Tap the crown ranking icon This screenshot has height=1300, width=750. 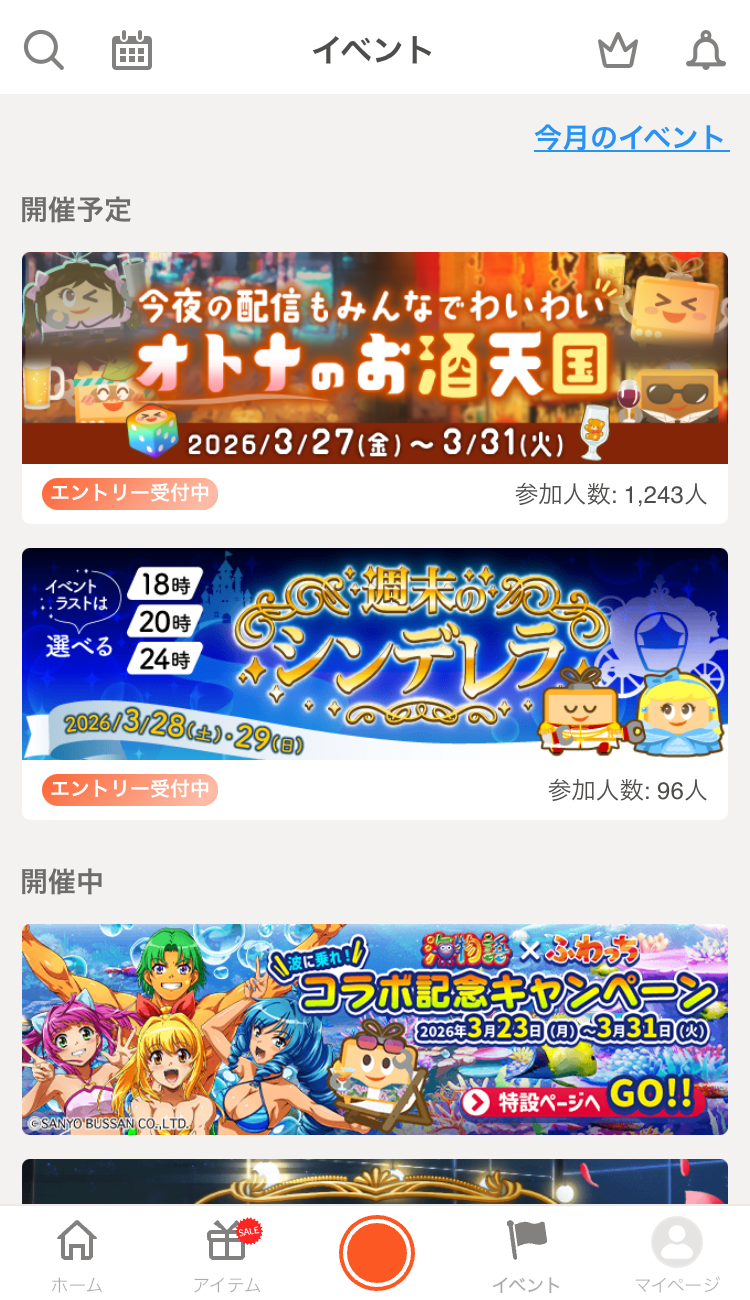click(617, 50)
